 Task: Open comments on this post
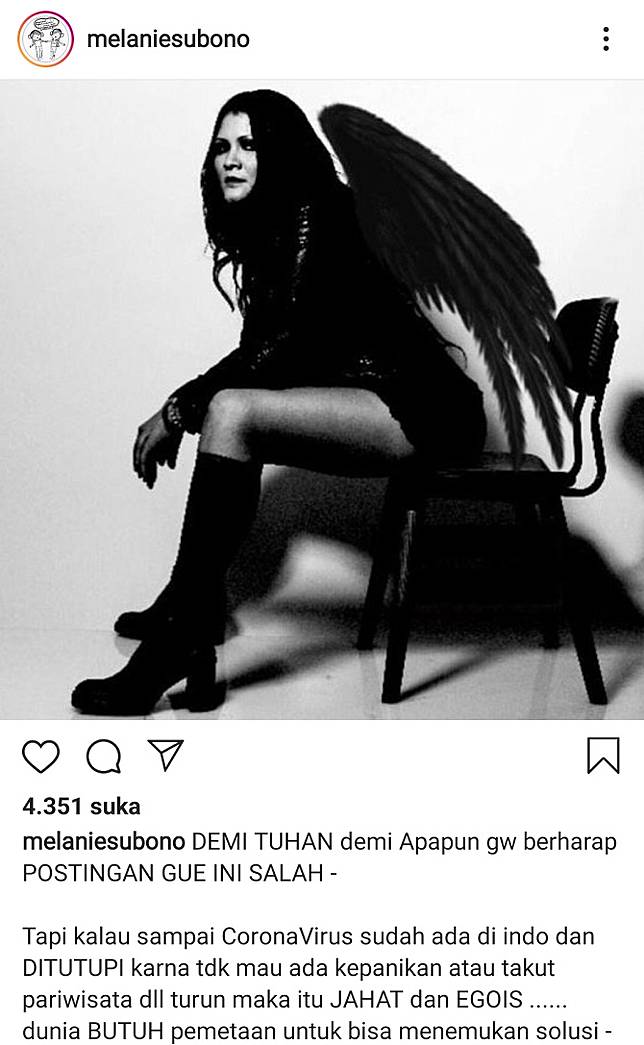point(103,757)
